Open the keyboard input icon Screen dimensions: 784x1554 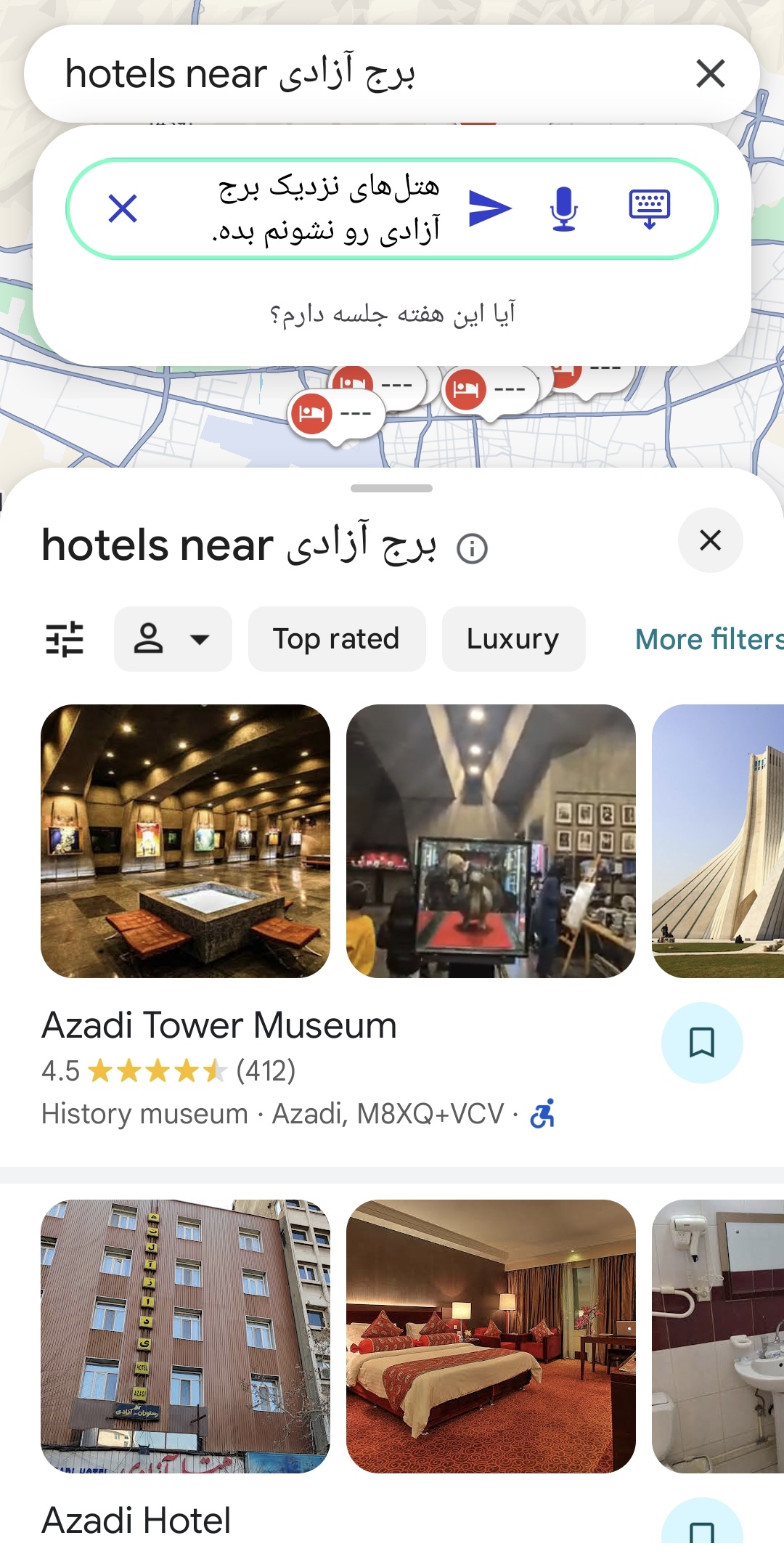point(648,208)
